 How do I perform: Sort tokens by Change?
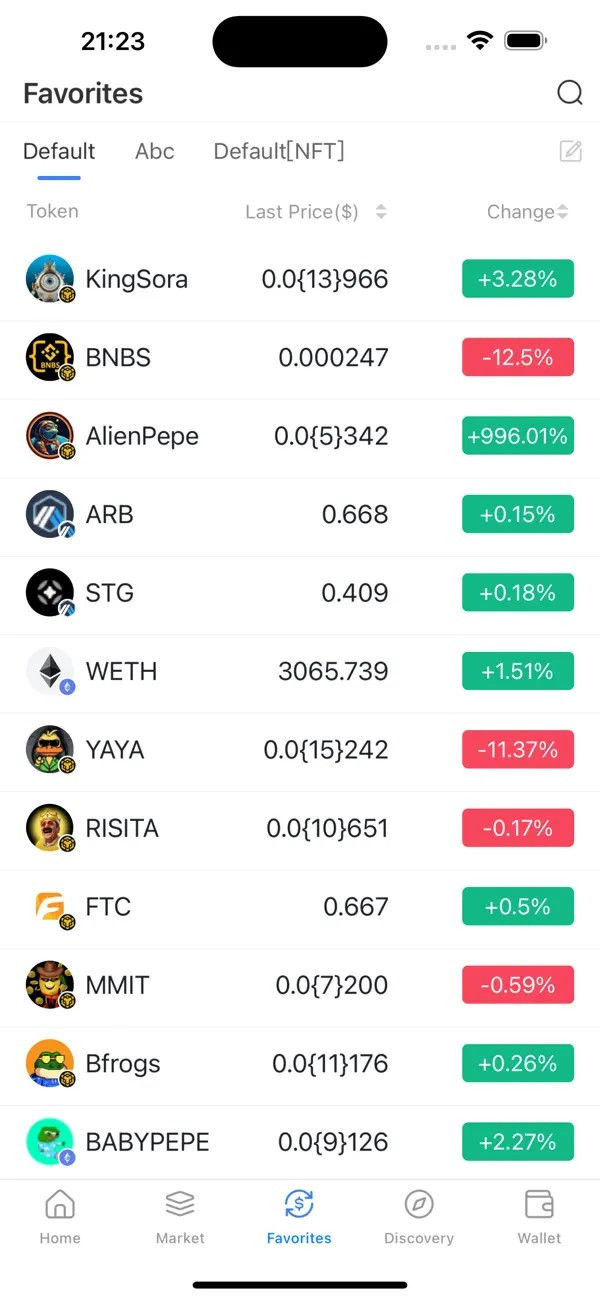click(527, 212)
